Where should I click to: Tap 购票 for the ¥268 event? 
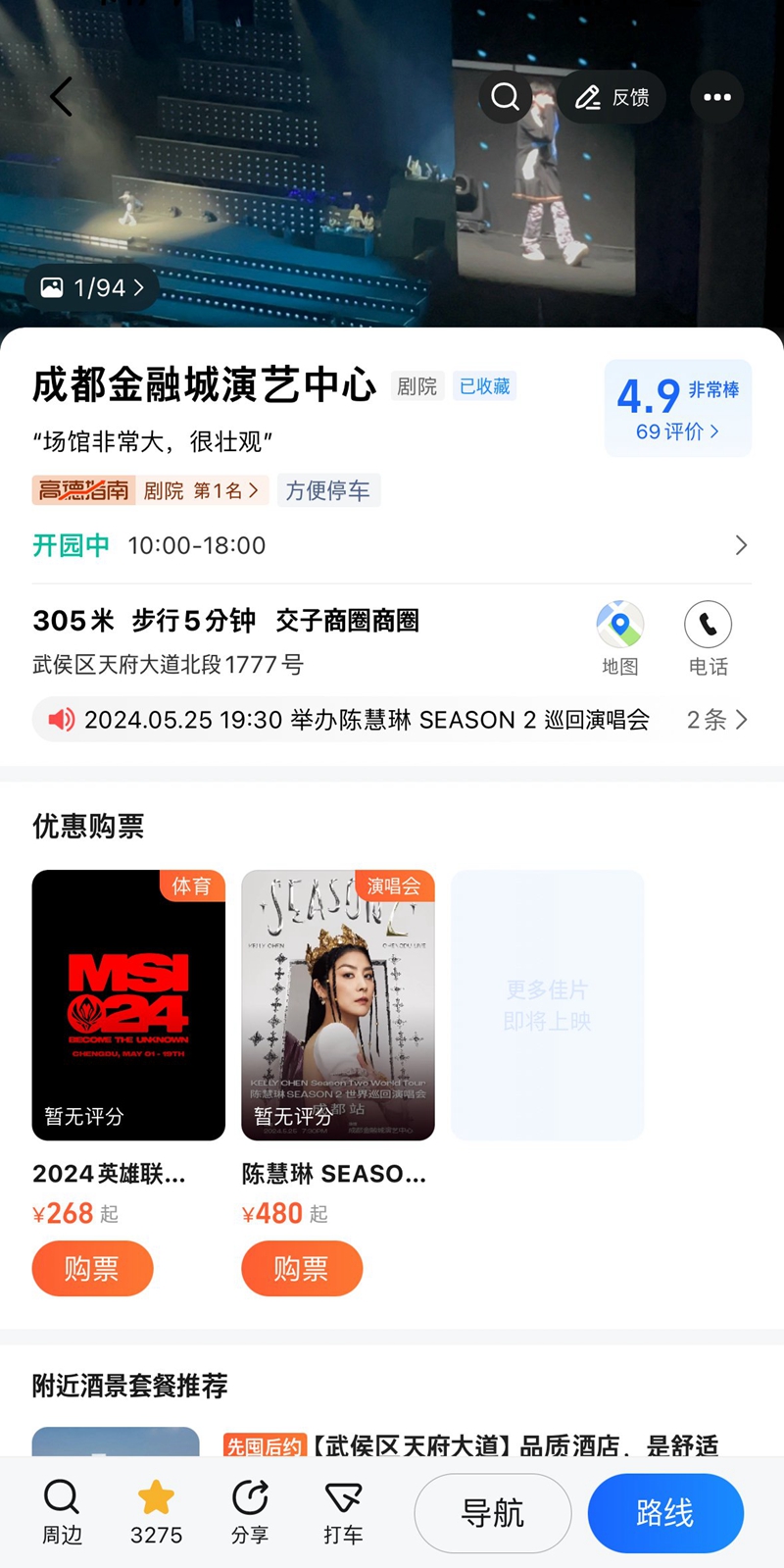pyautogui.click(x=92, y=1269)
